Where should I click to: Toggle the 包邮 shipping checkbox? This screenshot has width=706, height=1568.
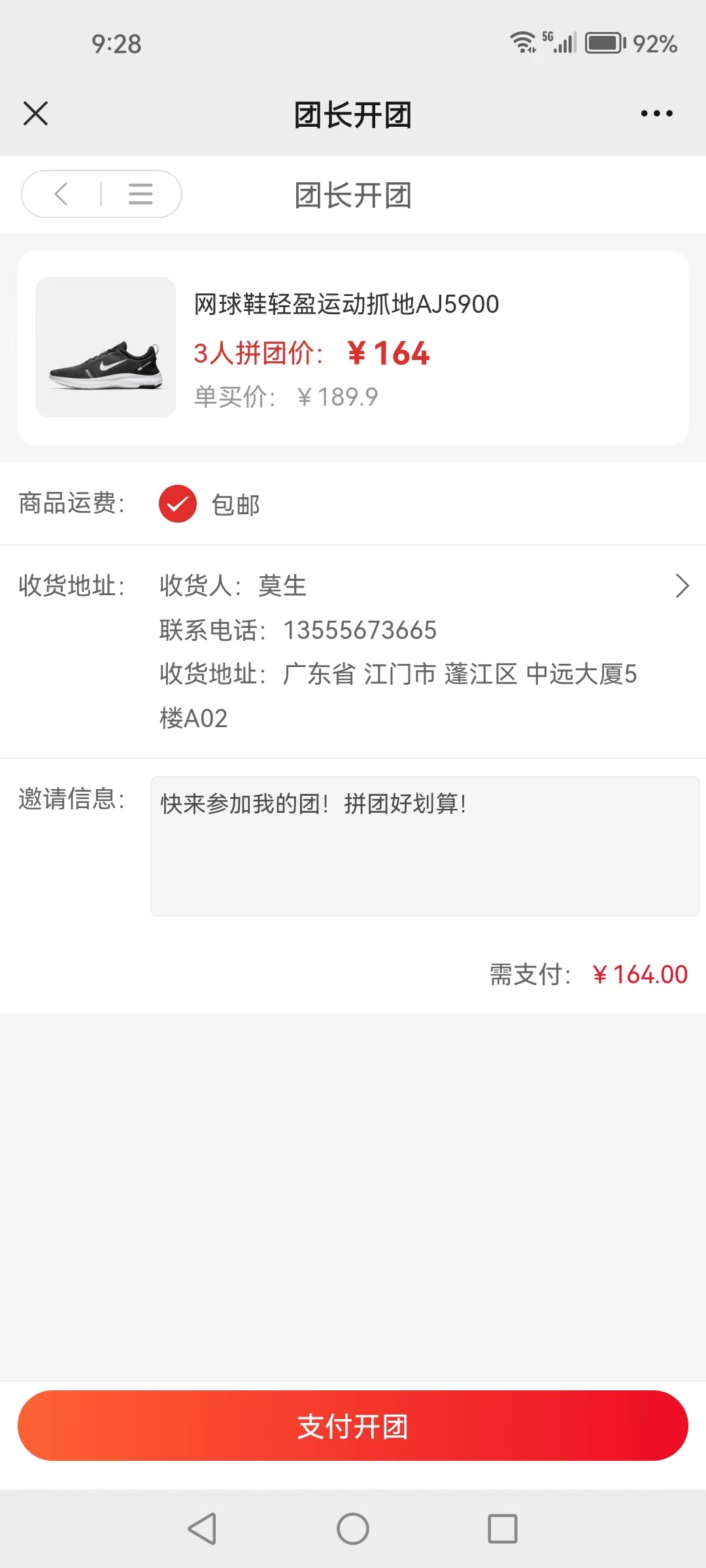(178, 504)
